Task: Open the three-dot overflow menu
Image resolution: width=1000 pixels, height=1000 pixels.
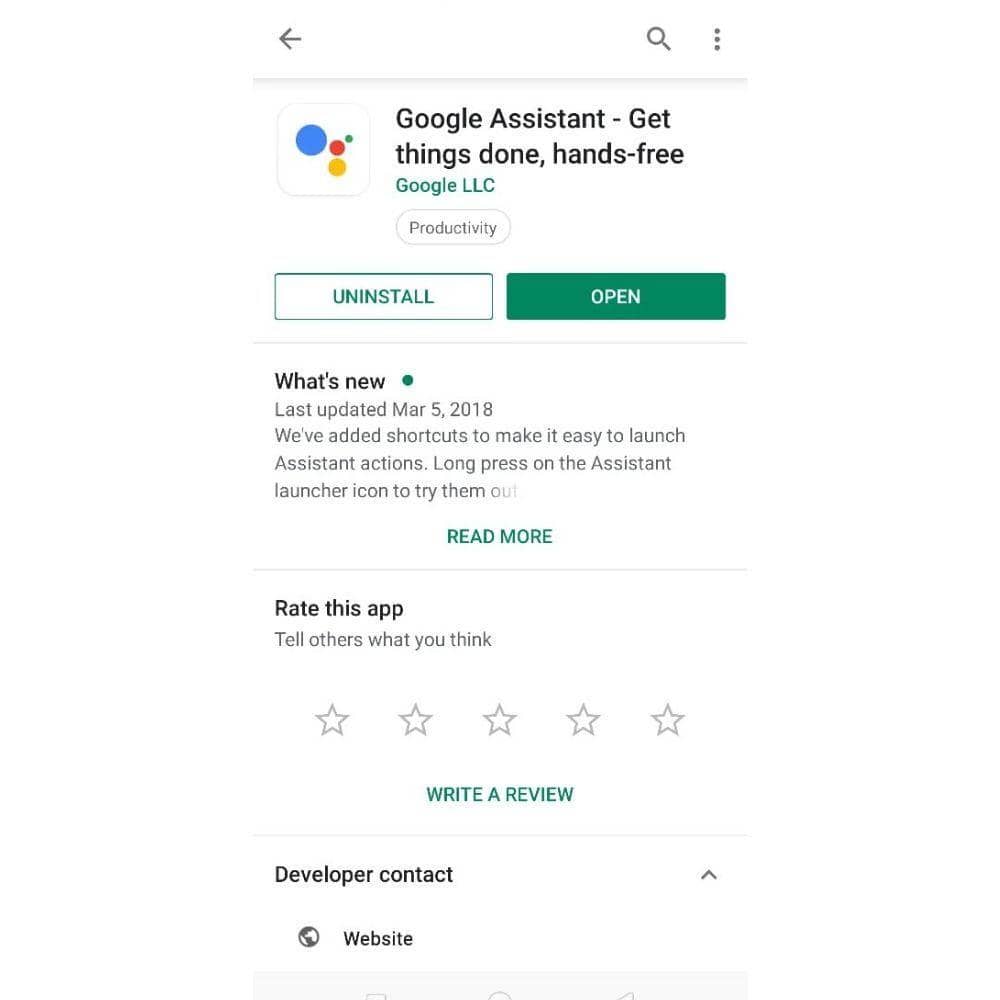Action: point(717,39)
